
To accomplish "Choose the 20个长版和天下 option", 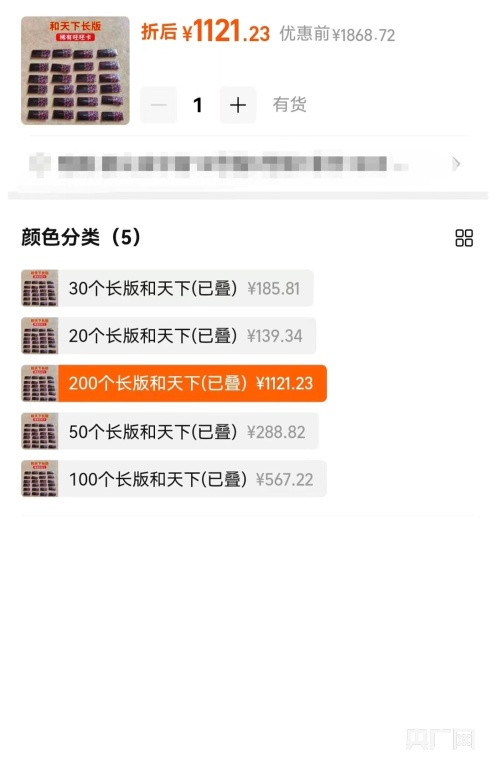I will pyautogui.click(x=168, y=336).
